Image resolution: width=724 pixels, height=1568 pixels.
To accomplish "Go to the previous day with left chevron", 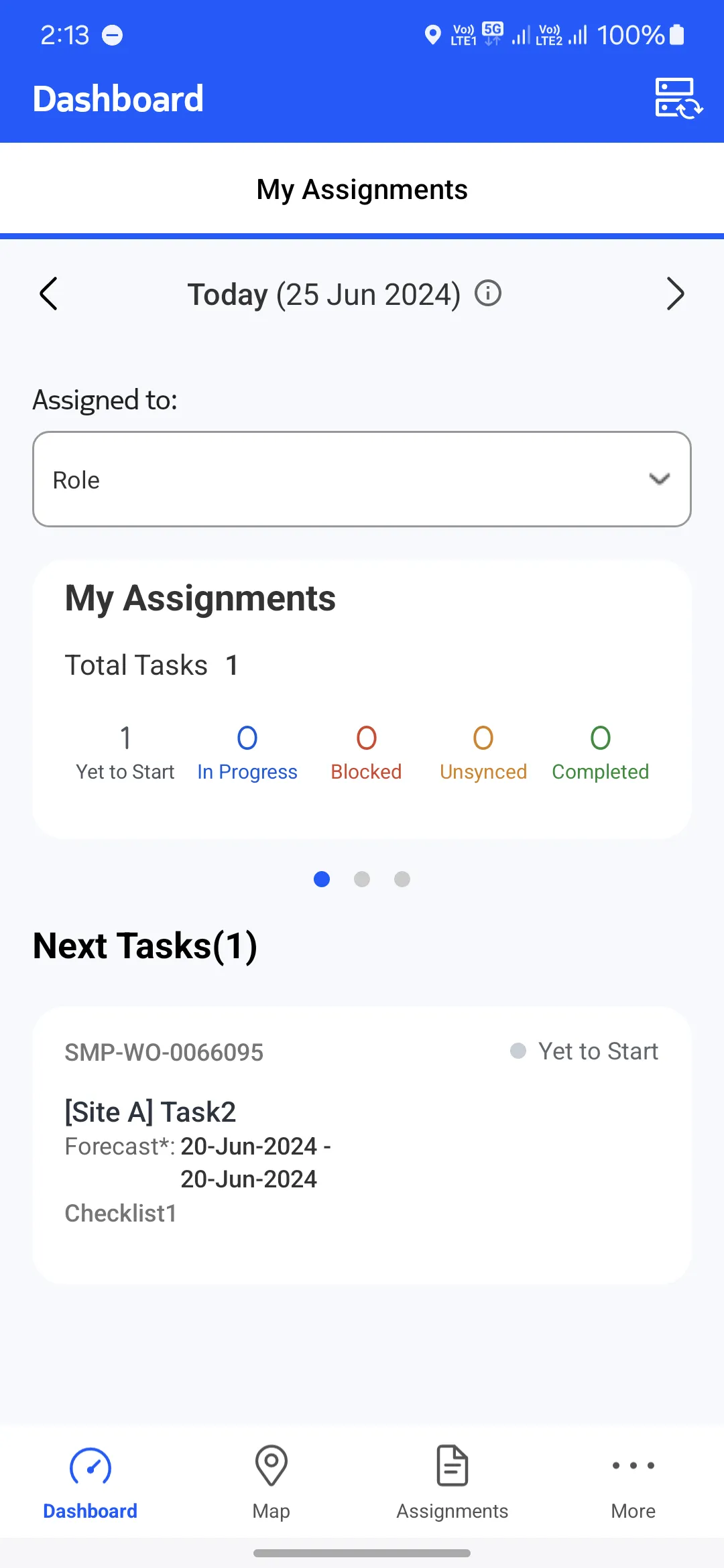I will (x=48, y=293).
